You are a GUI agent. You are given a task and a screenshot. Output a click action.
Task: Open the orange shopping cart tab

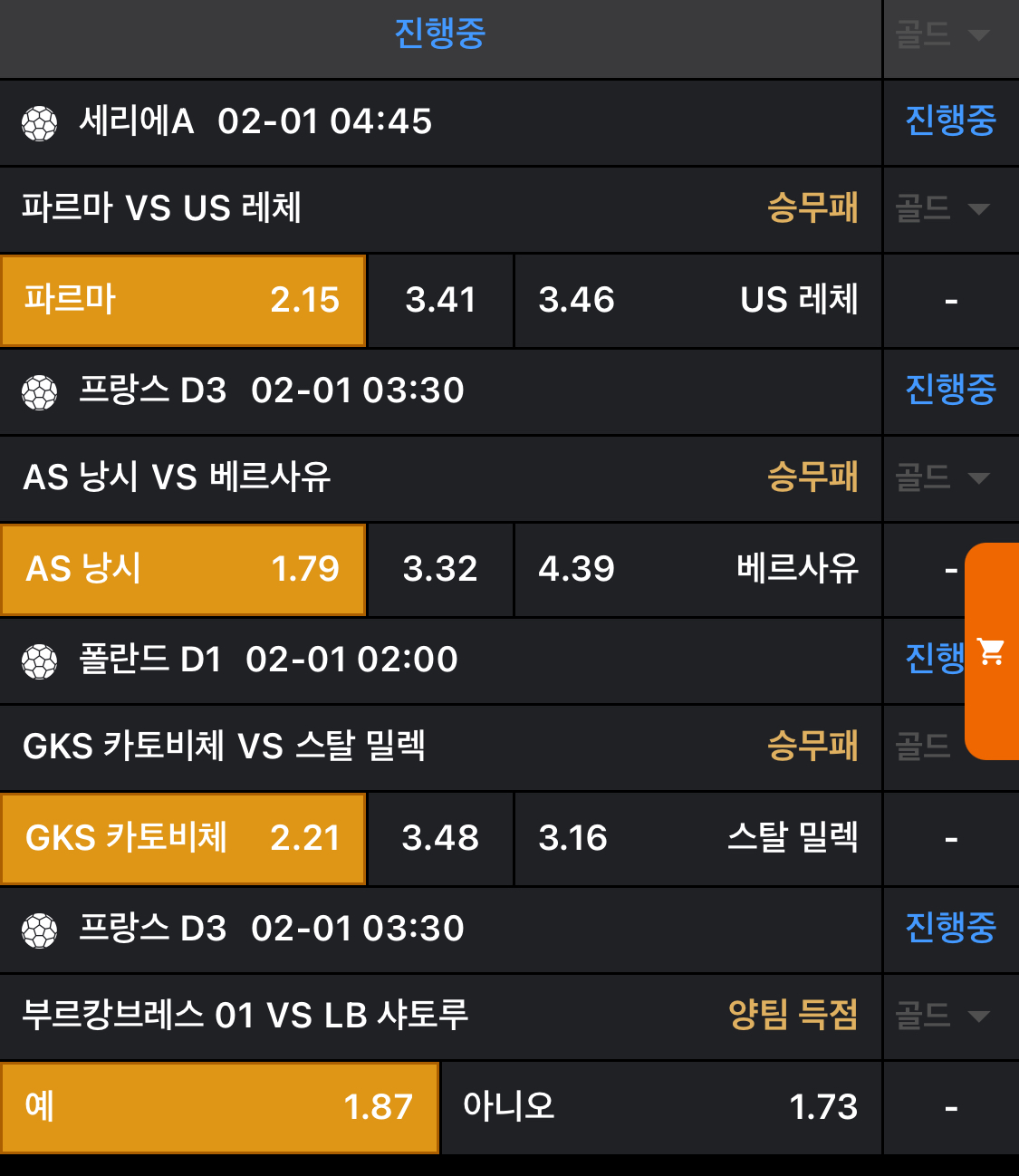[x=992, y=651]
